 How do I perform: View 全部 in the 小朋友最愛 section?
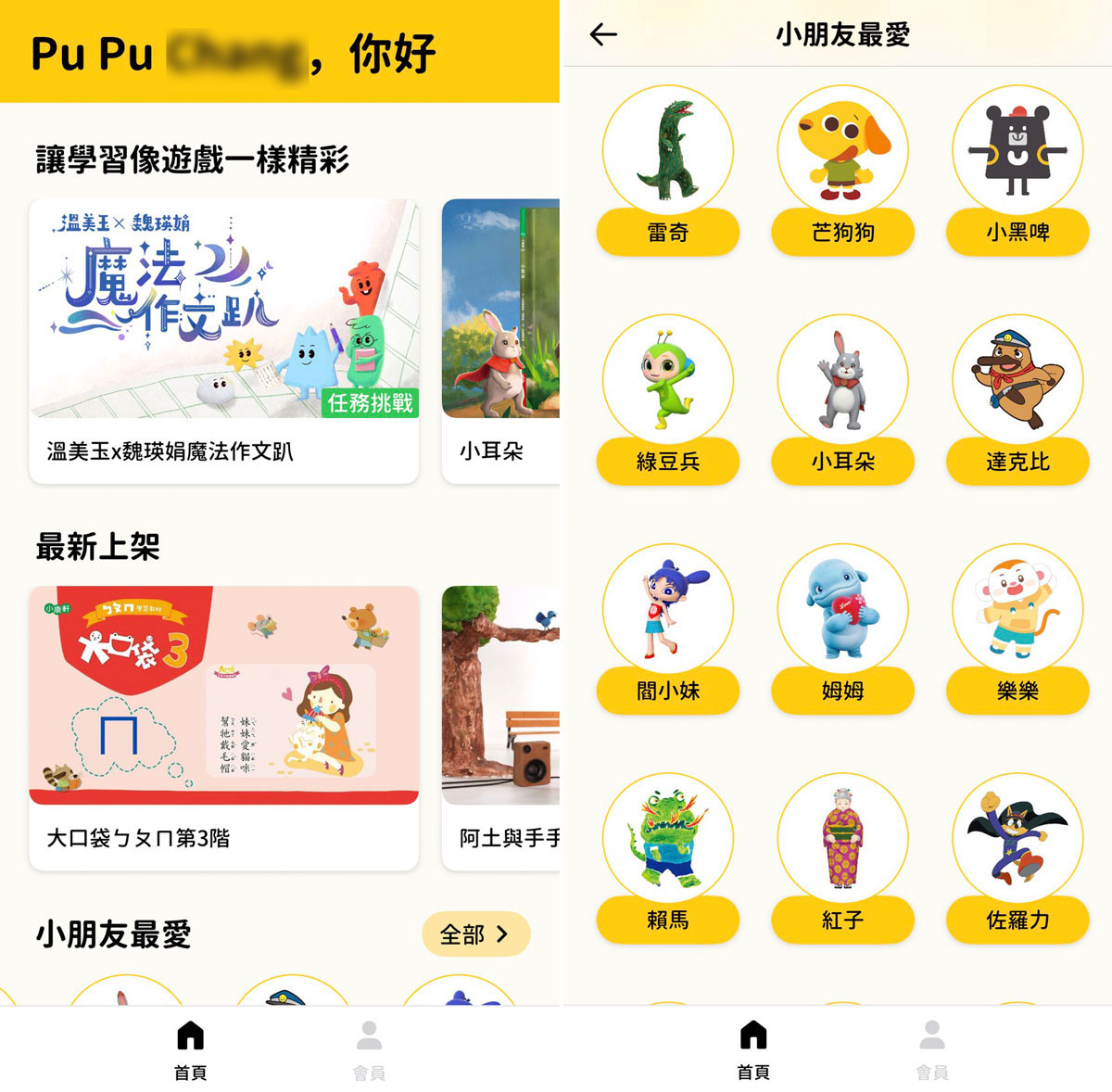click(x=475, y=934)
